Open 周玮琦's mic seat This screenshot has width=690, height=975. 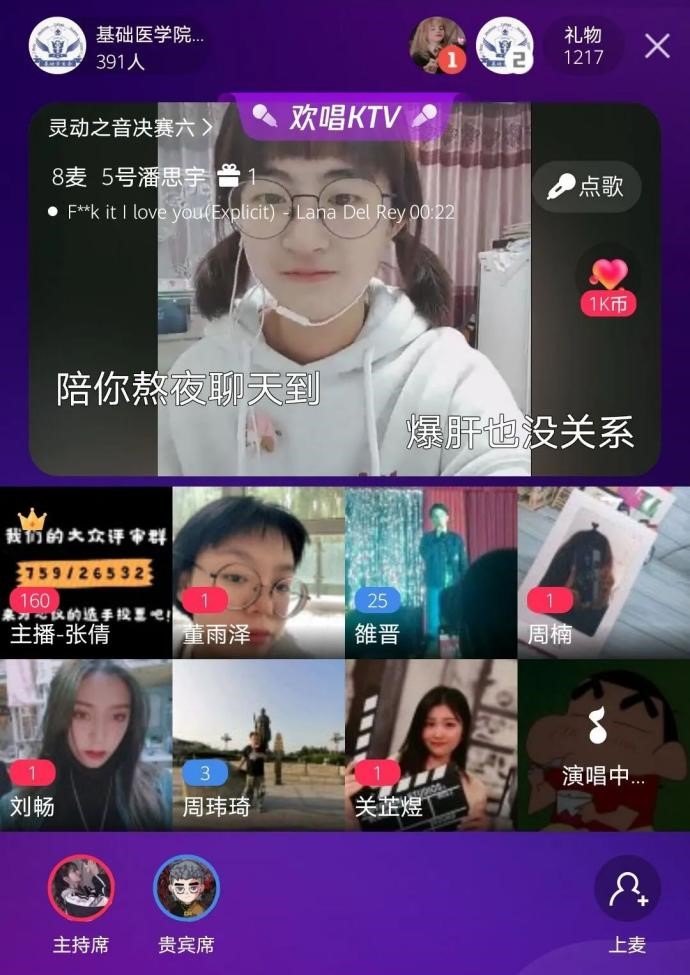coord(258,744)
